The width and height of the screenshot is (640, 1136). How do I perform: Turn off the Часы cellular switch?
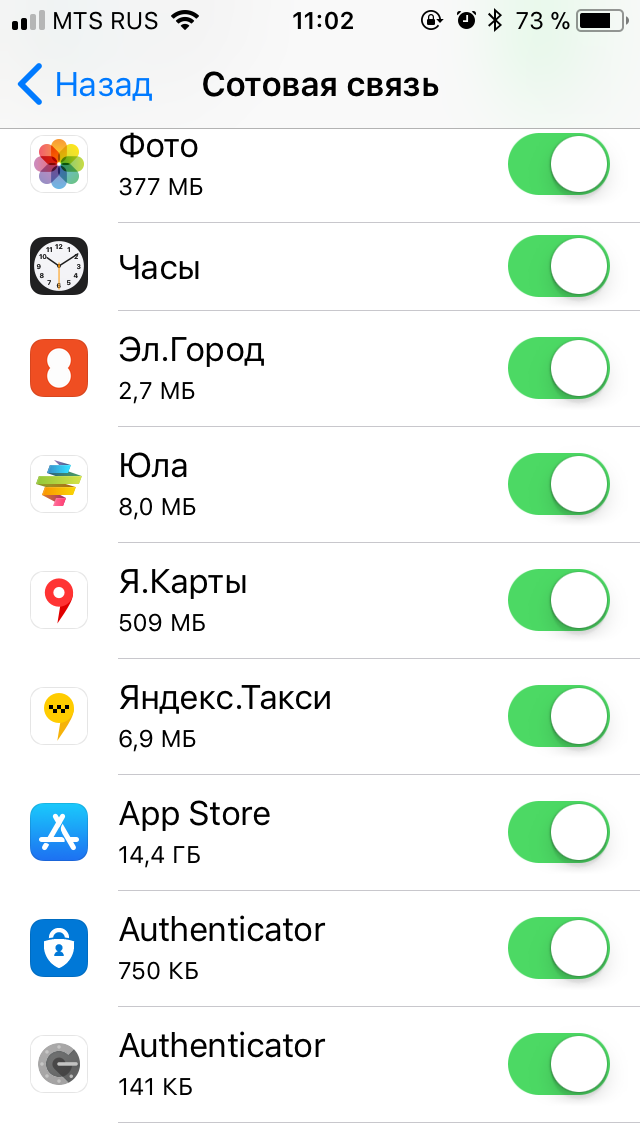(x=558, y=267)
